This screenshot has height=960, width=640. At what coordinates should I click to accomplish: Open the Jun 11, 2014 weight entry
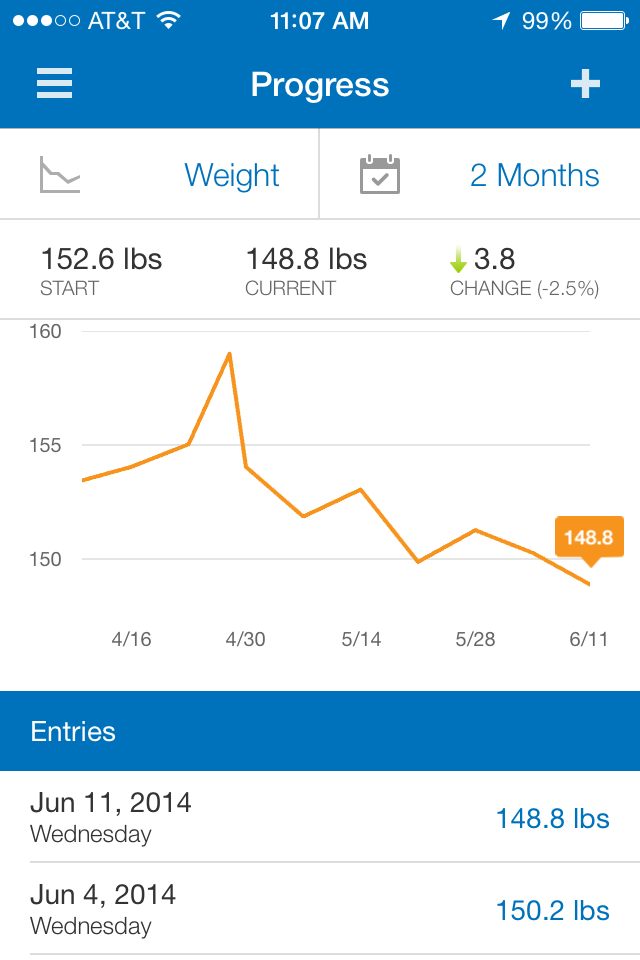pyautogui.click(x=320, y=817)
